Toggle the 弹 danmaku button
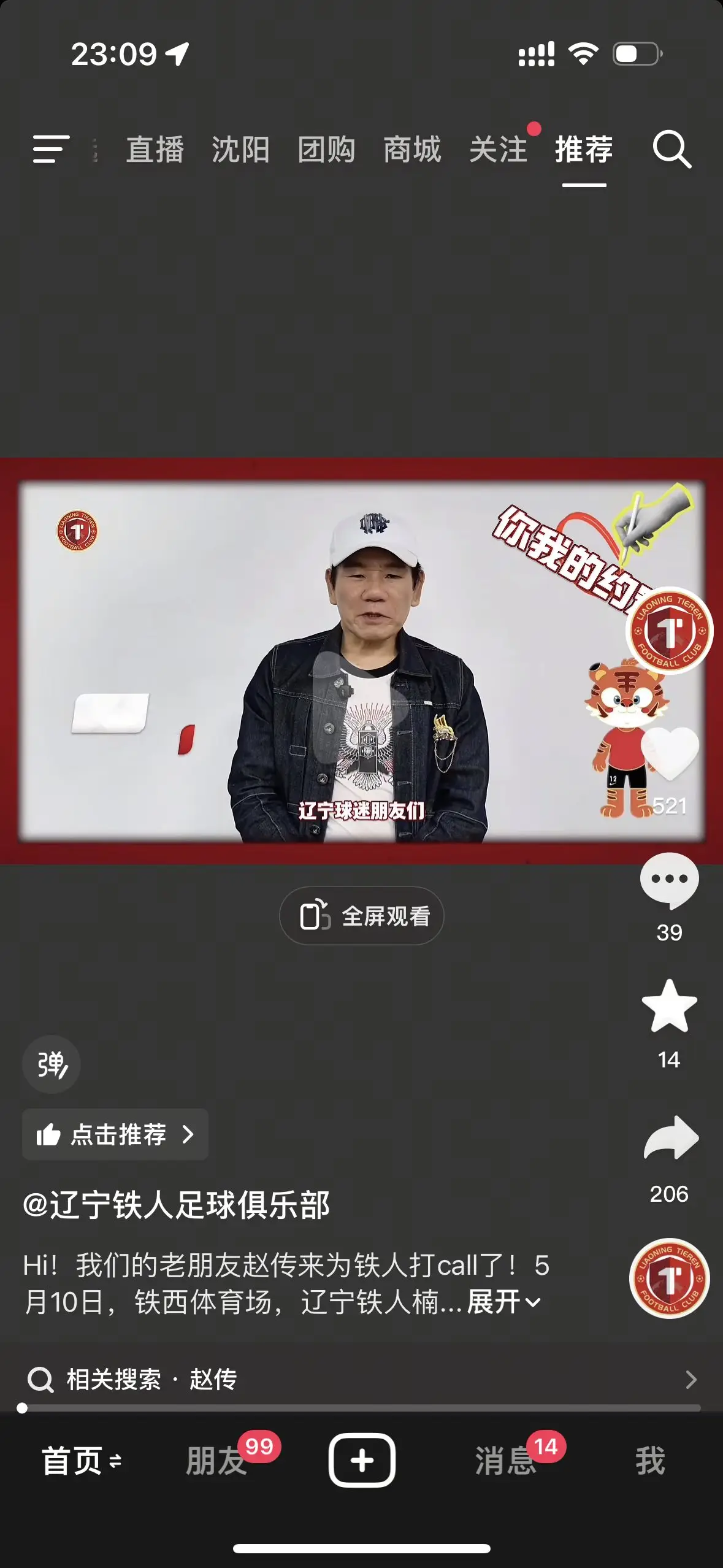The height and width of the screenshot is (1568, 723). (x=52, y=1064)
